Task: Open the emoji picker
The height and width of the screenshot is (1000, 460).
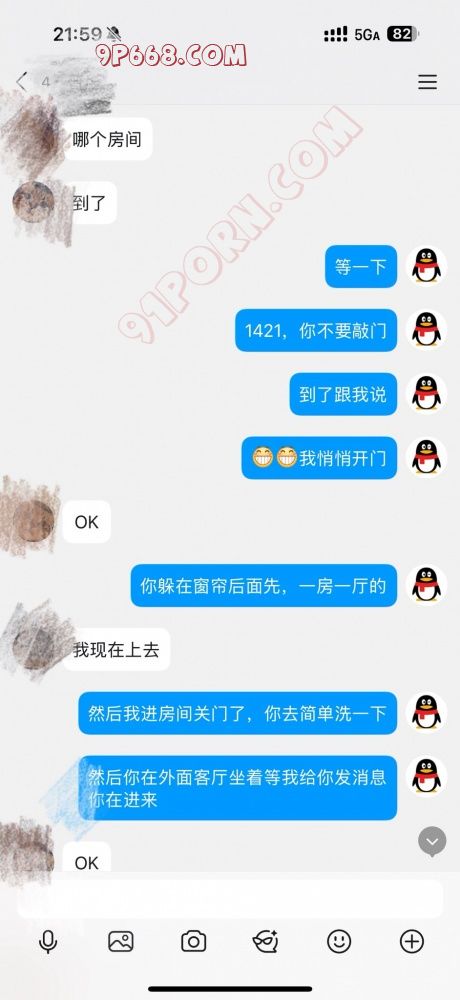Action: point(339,941)
